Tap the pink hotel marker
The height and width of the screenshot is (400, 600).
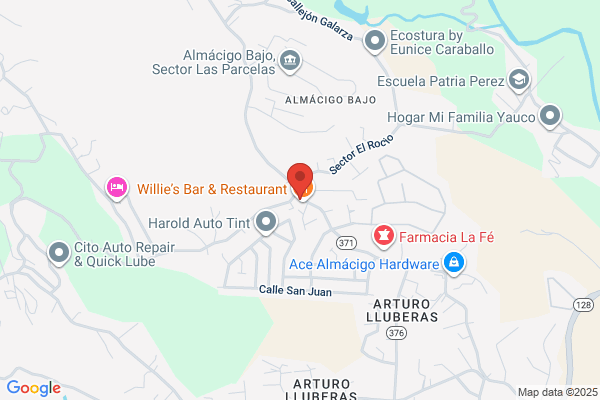(117, 188)
